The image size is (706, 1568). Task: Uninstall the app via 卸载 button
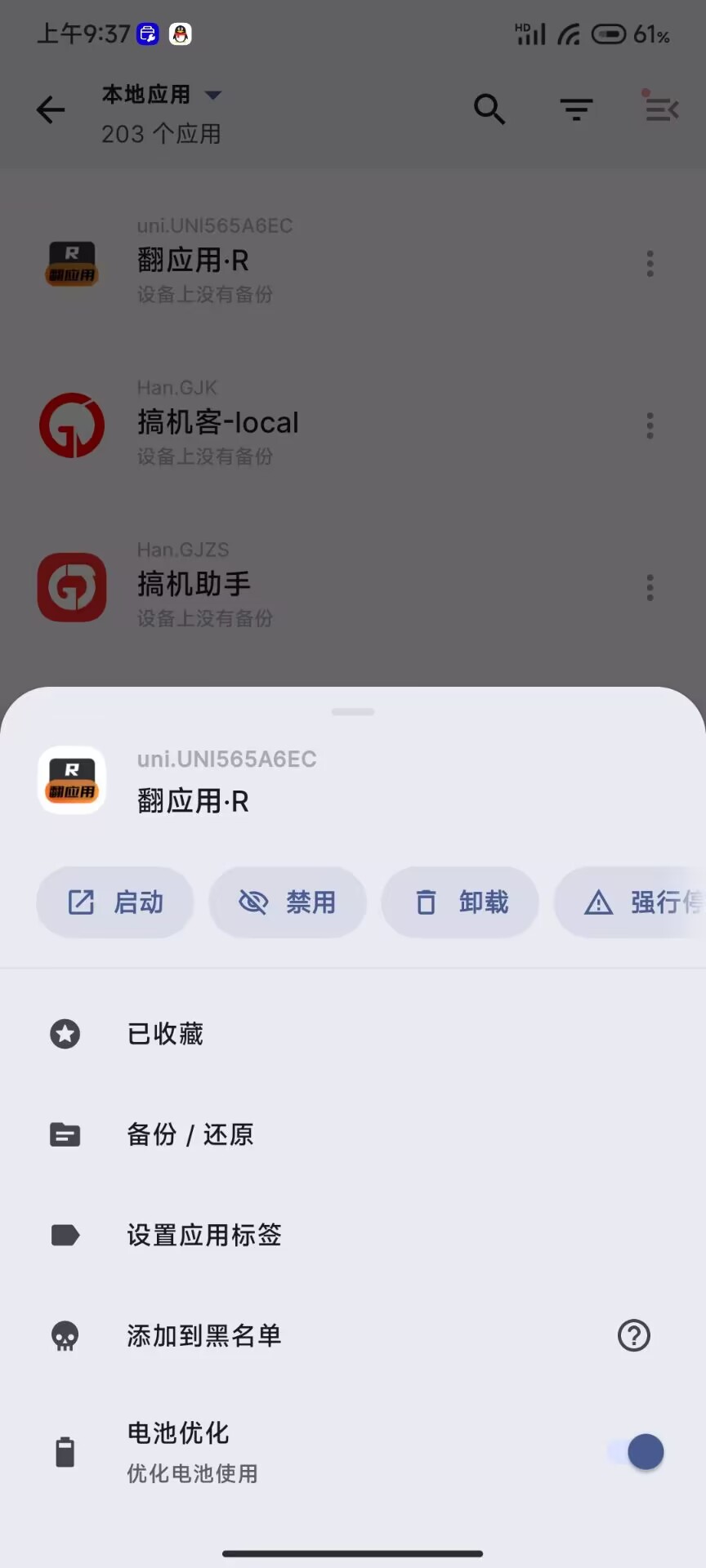tap(460, 902)
